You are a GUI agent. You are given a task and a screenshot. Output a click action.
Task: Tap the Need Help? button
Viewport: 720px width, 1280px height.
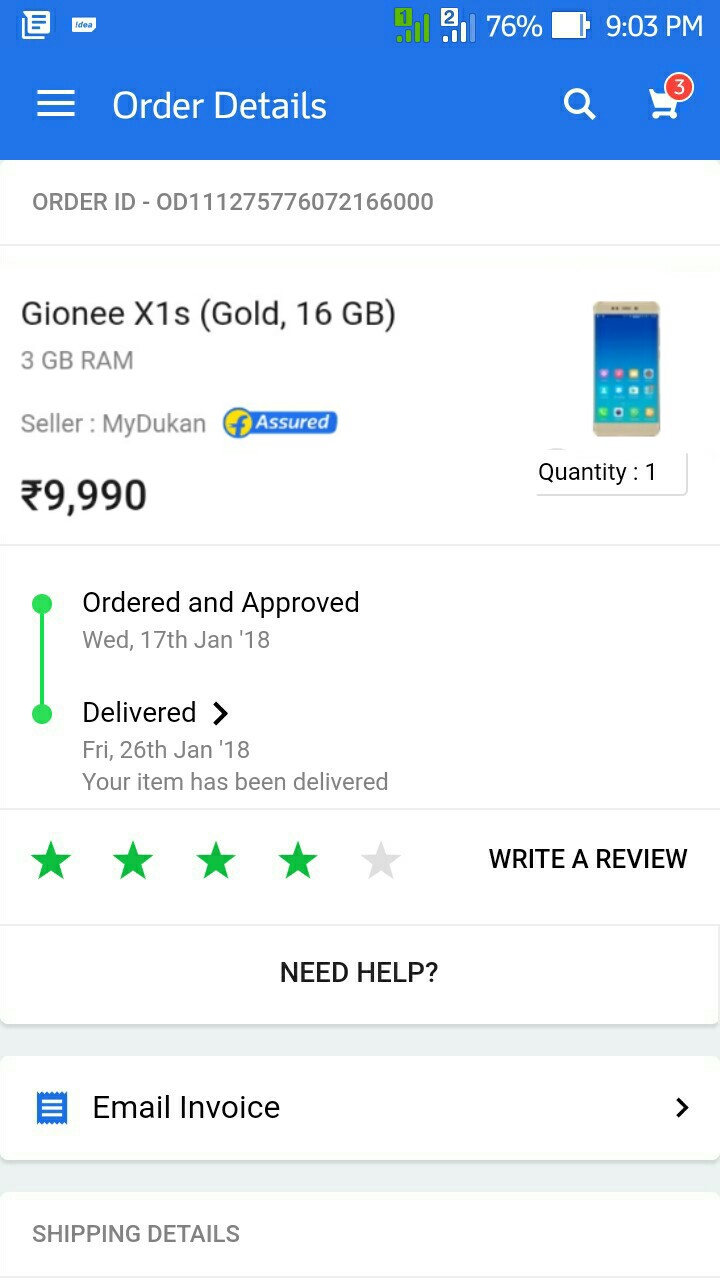click(x=359, y=972)
